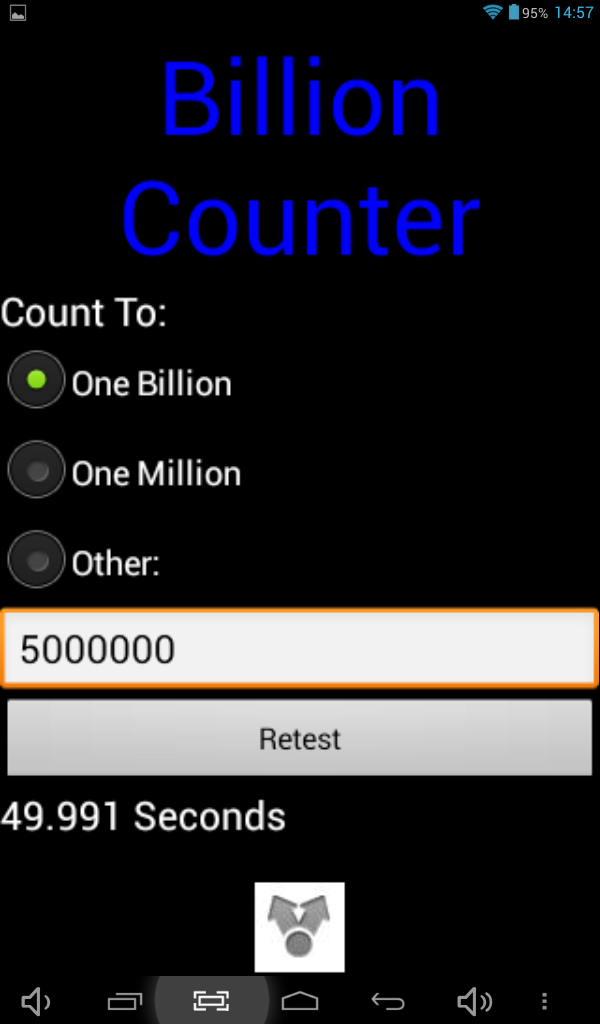Tap the Retest button
This screenshot has height=1024, width=600.
point(300,739)
